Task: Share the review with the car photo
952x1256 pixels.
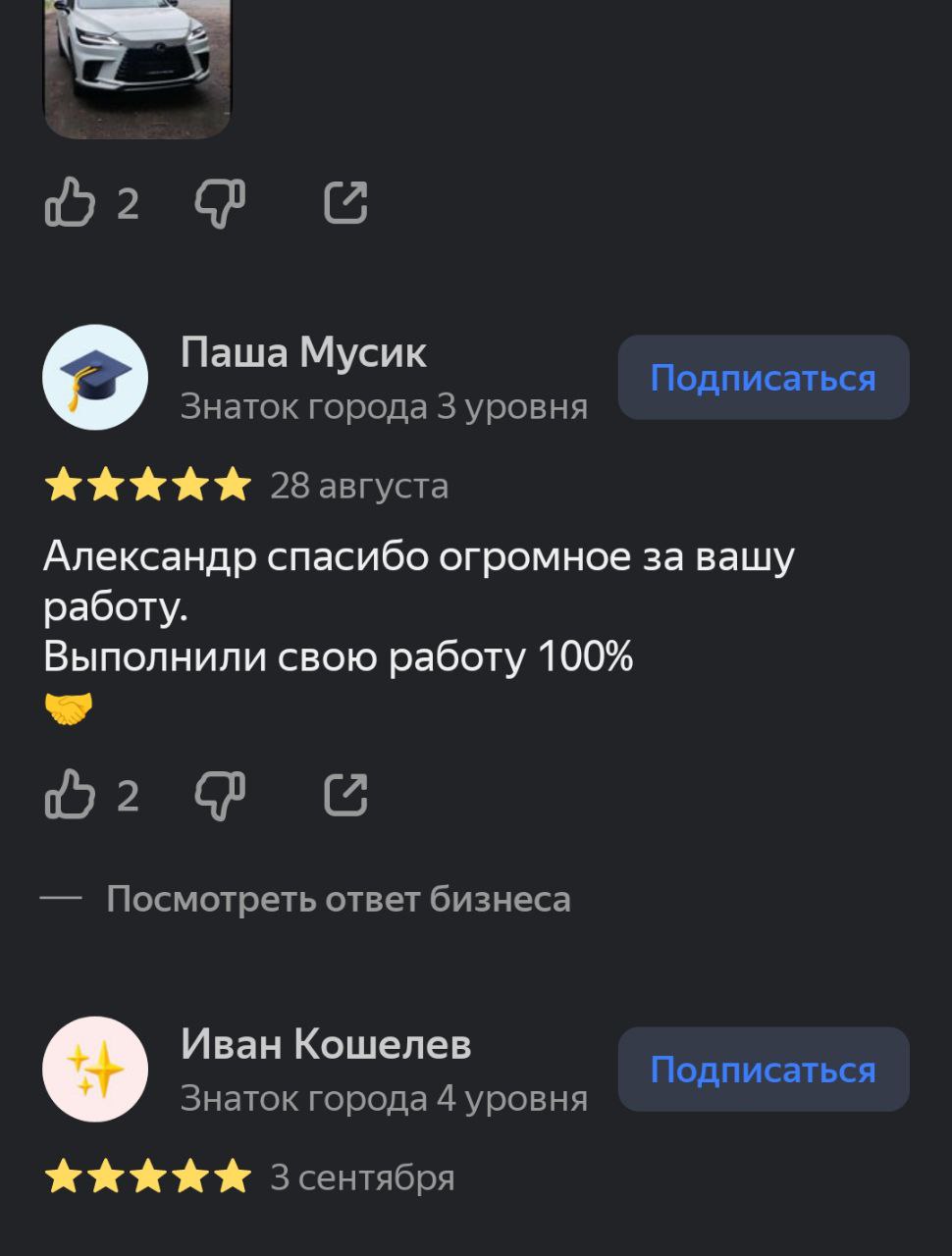Action: 345,203
